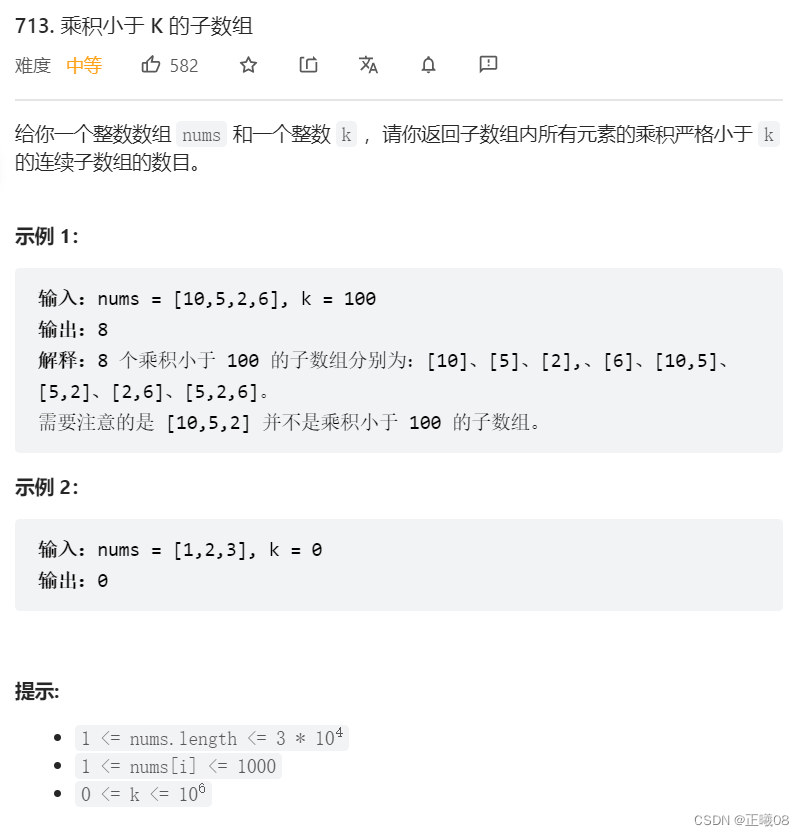This screenshot has width=804, height=836.
Task: Switch the description language with the translate icon
Action: 368,65
